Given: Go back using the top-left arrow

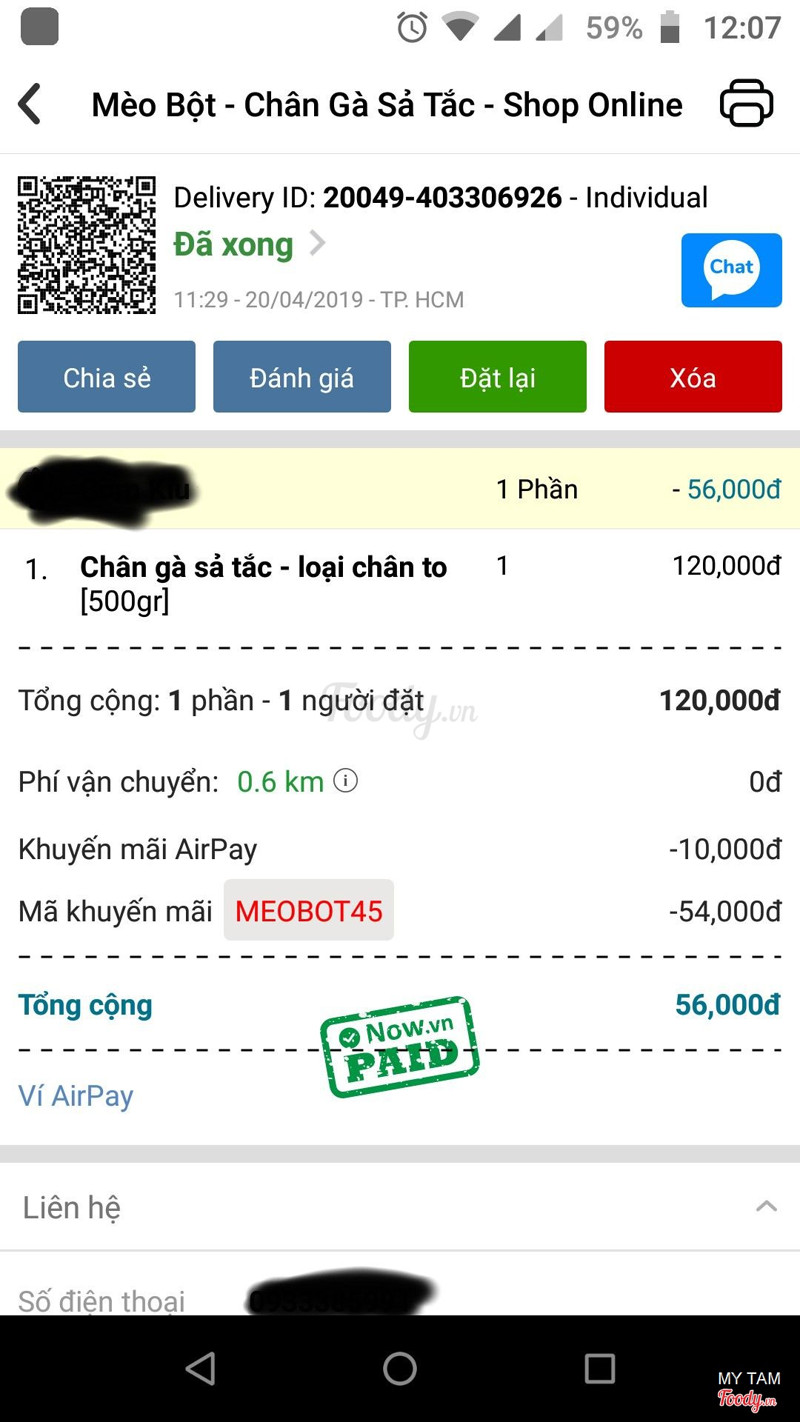Looking at the screenshot, I should [x=31, y=104].
